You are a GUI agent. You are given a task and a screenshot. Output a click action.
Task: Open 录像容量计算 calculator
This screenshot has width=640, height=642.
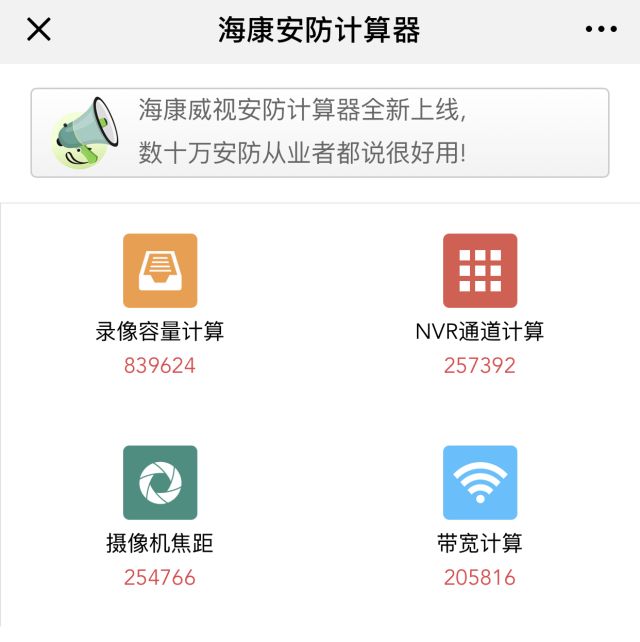pos(160,271)
